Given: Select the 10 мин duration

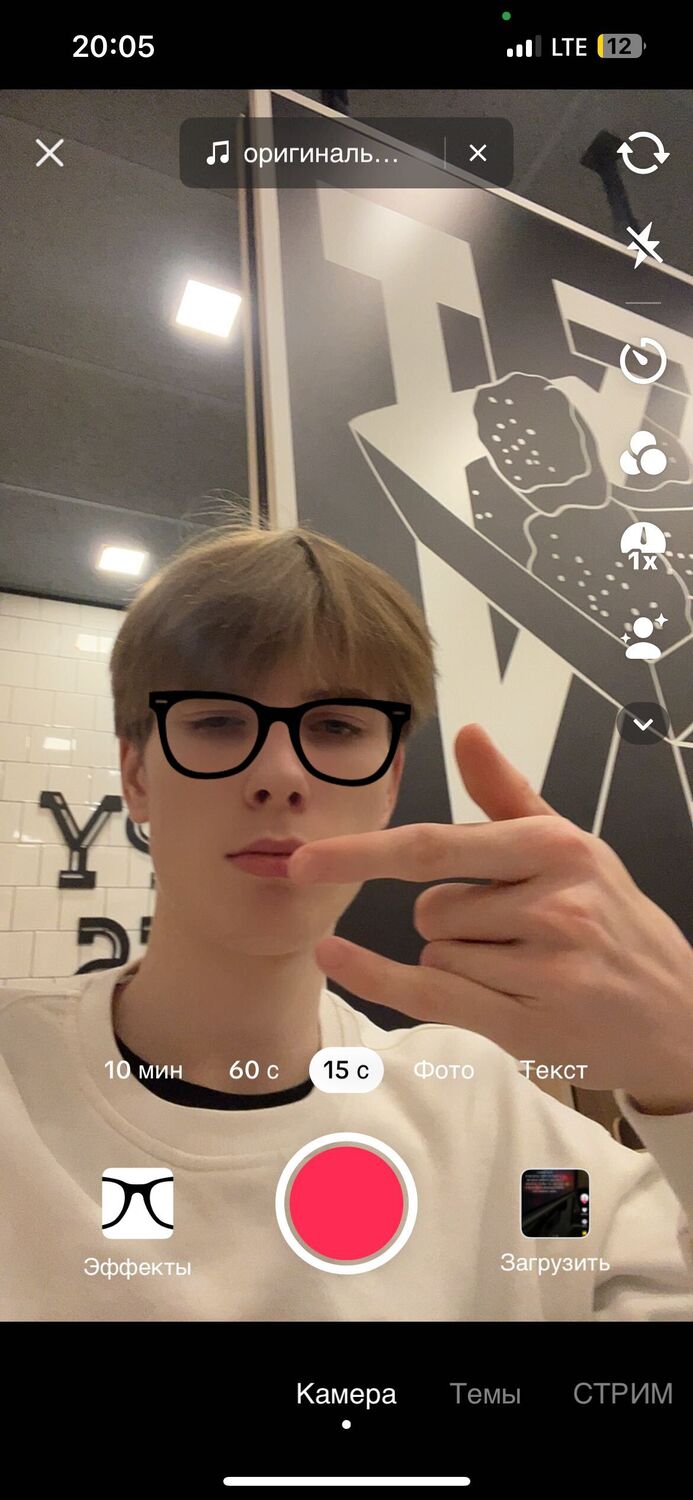Looking at the screenshot, I should pos(144,1070).
